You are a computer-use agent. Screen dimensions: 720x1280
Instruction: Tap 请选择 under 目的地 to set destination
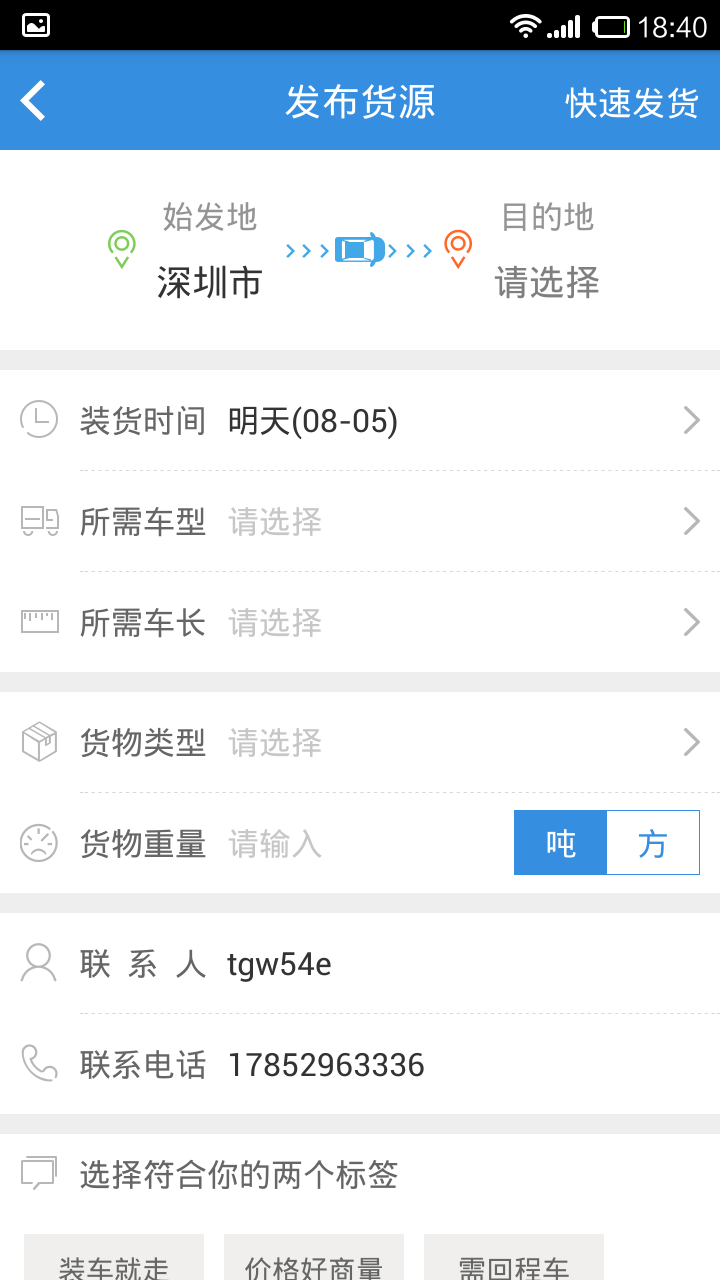(548, 283)
